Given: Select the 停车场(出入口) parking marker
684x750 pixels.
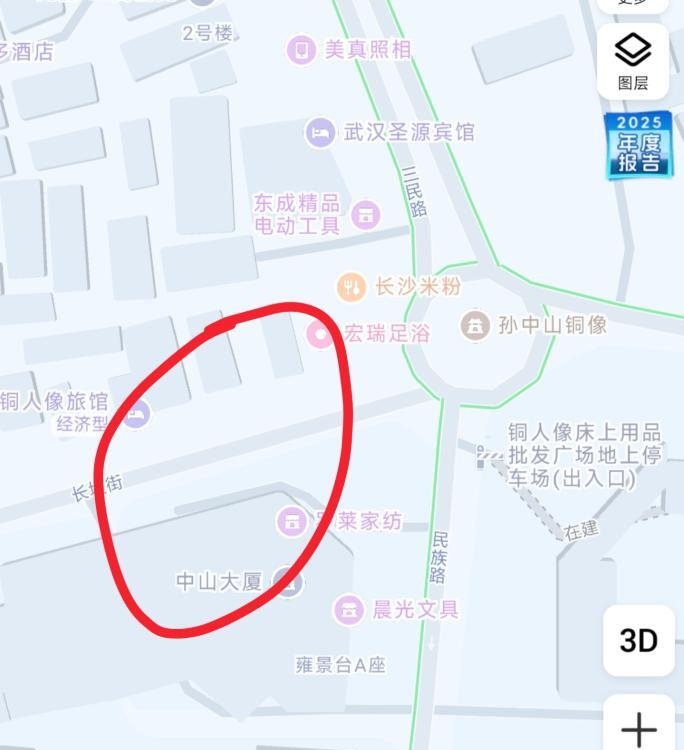Looking at the screenshot, I should pyautogui.click(x=489, y=458).
